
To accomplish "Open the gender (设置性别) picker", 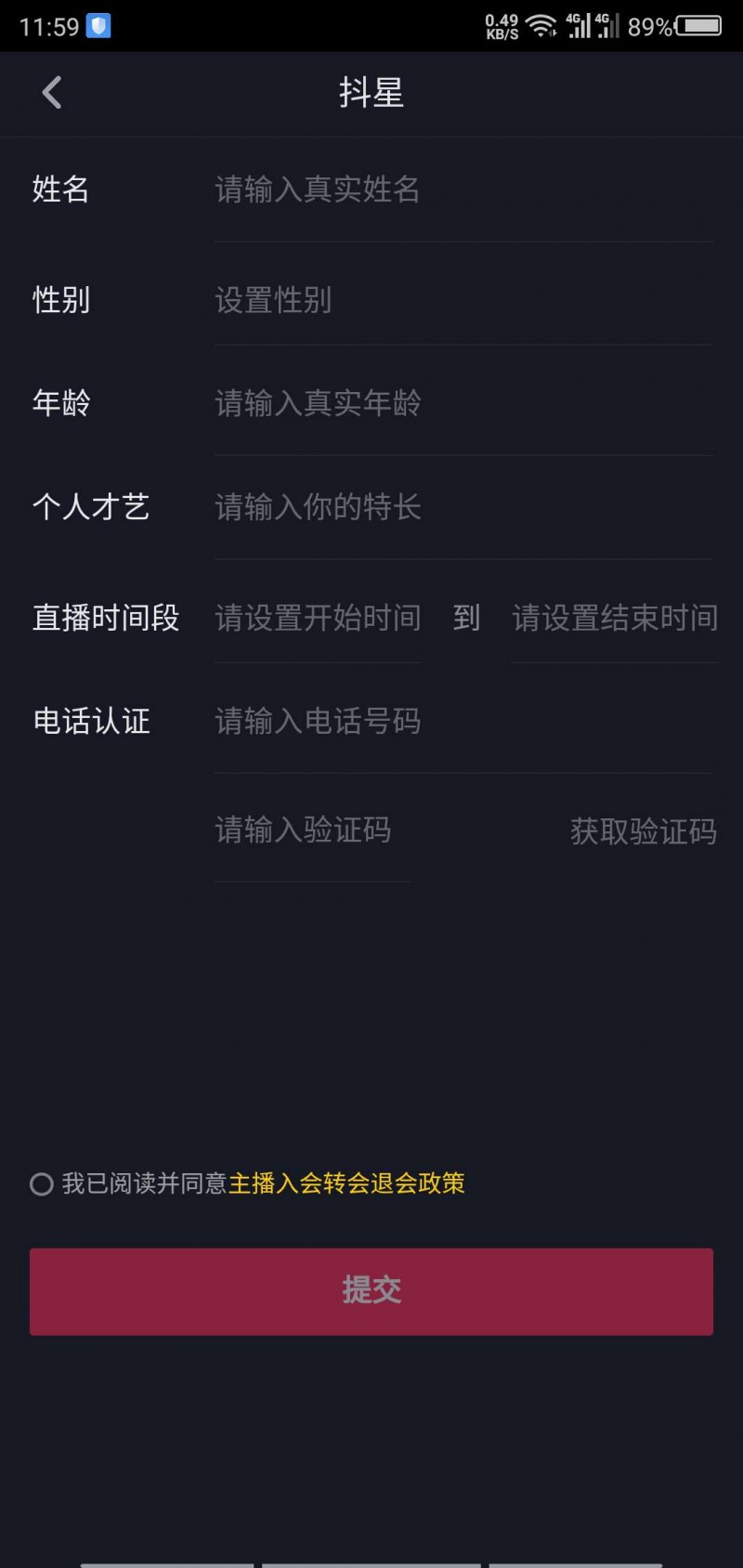I will click(x=463, y=300).
